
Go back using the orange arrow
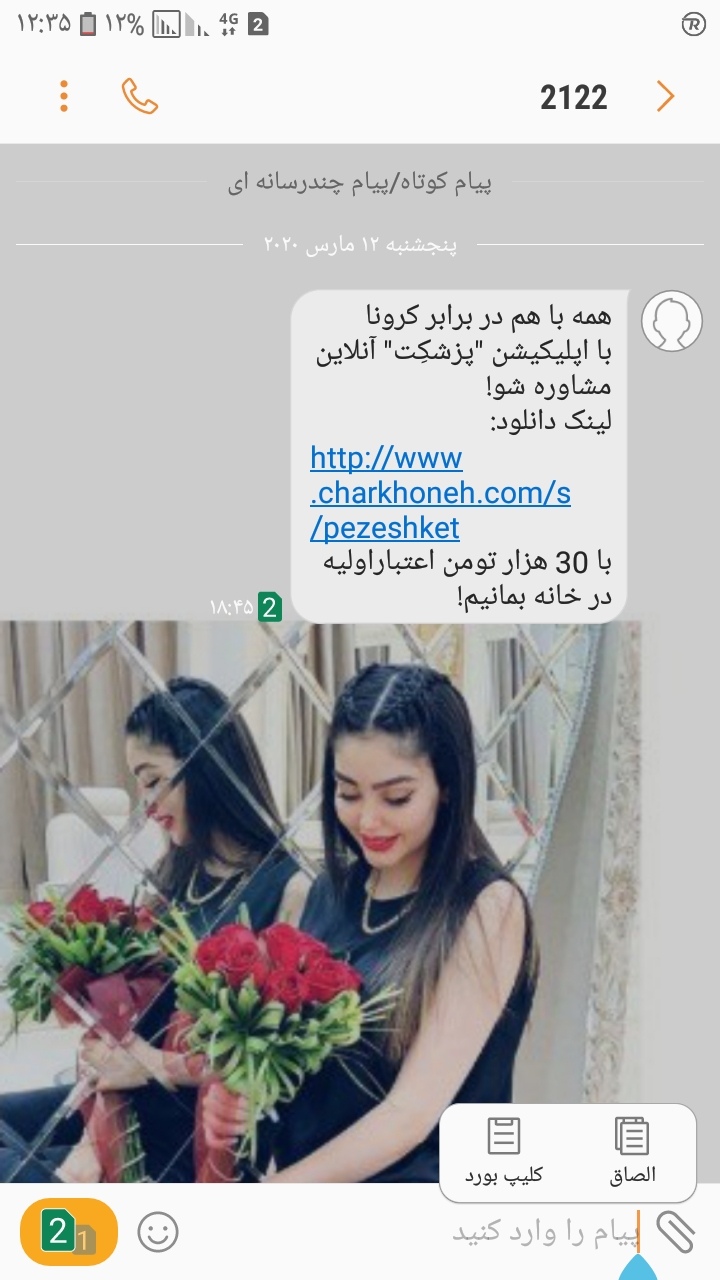665,97
